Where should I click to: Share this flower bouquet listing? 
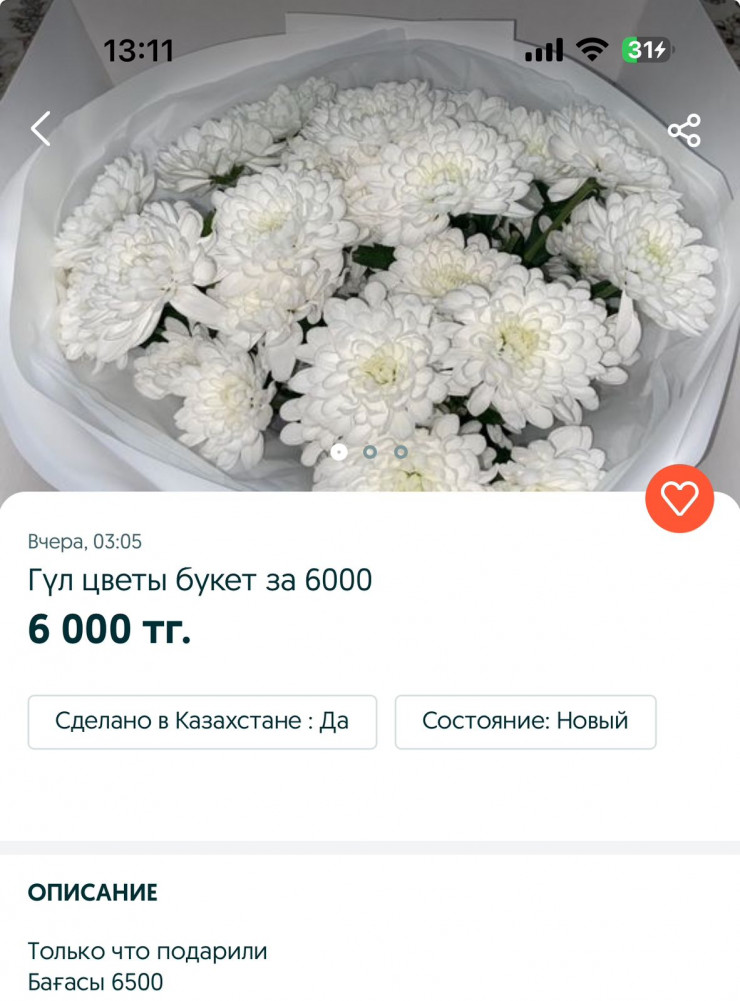pos(684,131)
